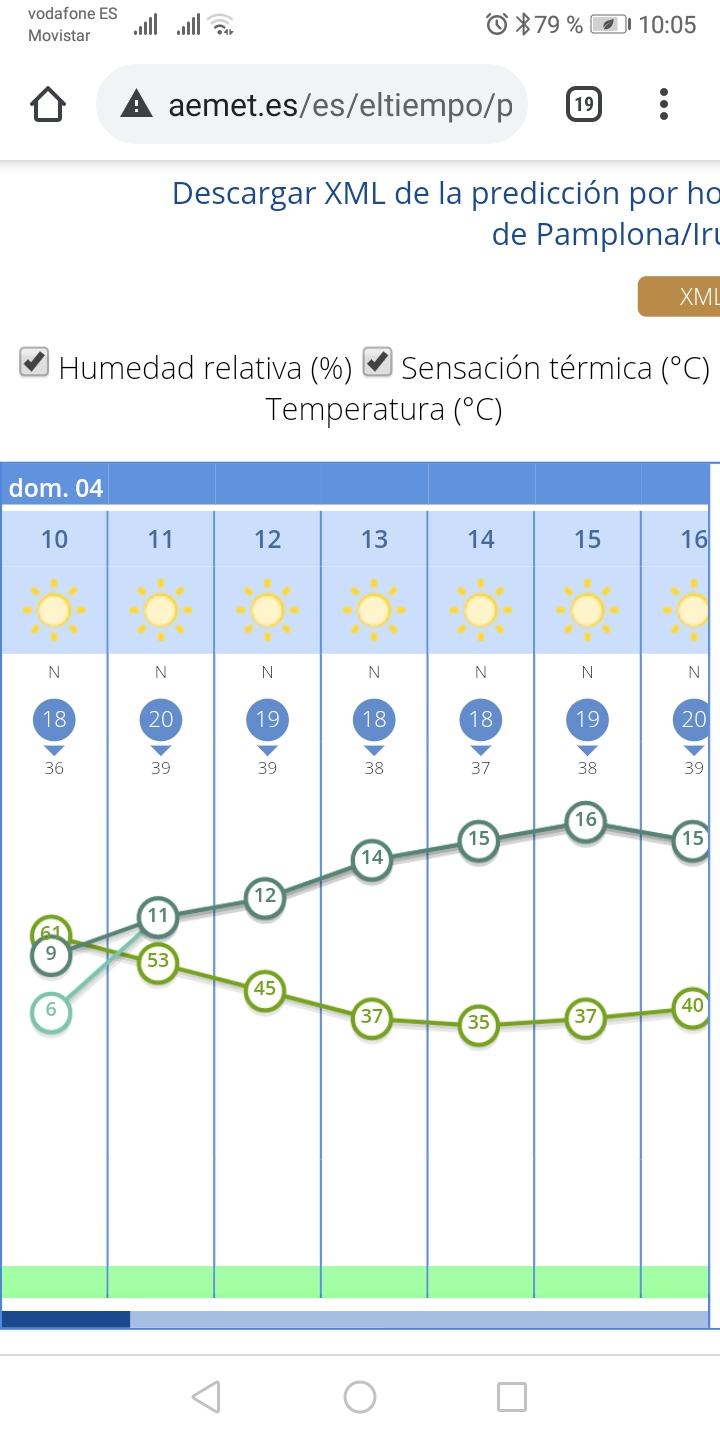Open recent apps from navigation bar
Screen dimensions: 720x1440
512,1397
